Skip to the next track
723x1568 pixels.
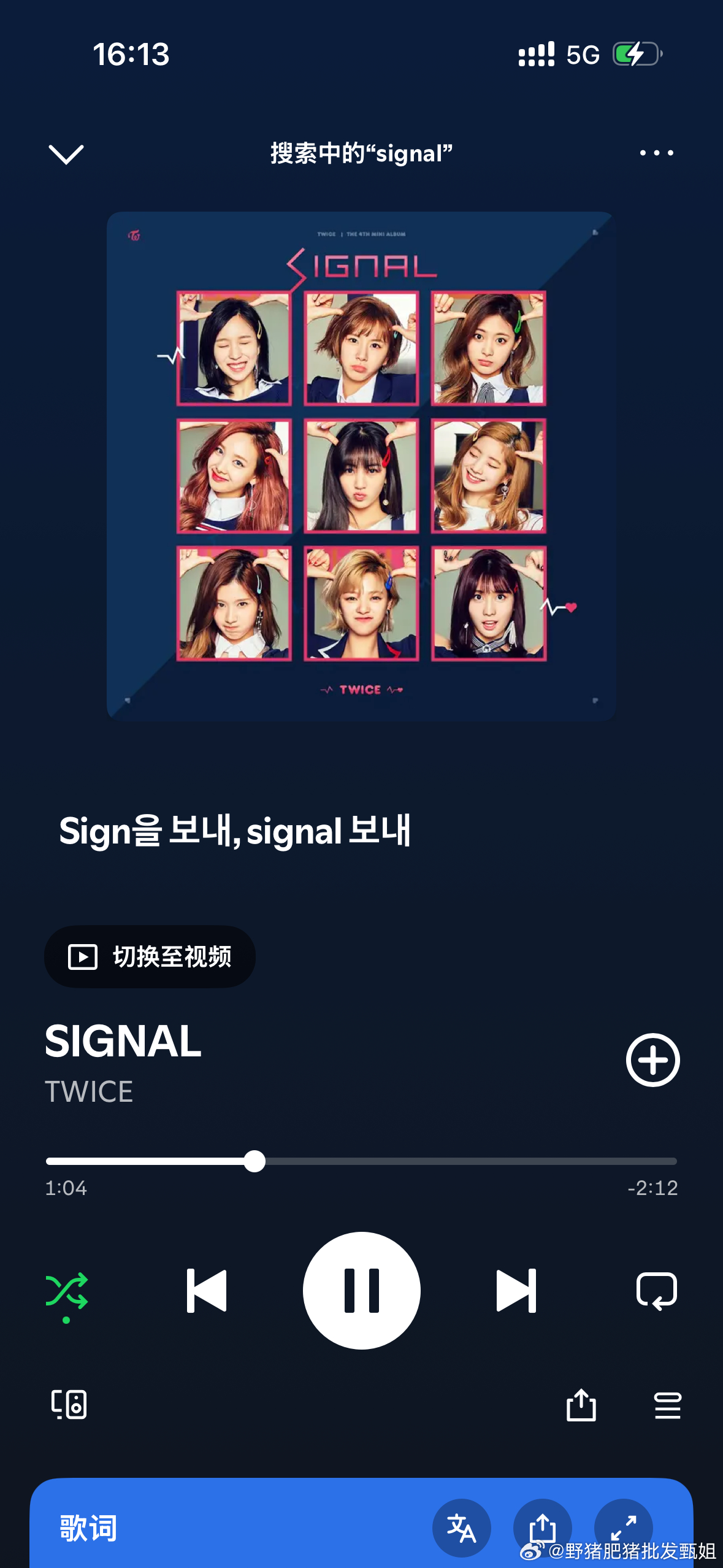[x=517, y=1290]
